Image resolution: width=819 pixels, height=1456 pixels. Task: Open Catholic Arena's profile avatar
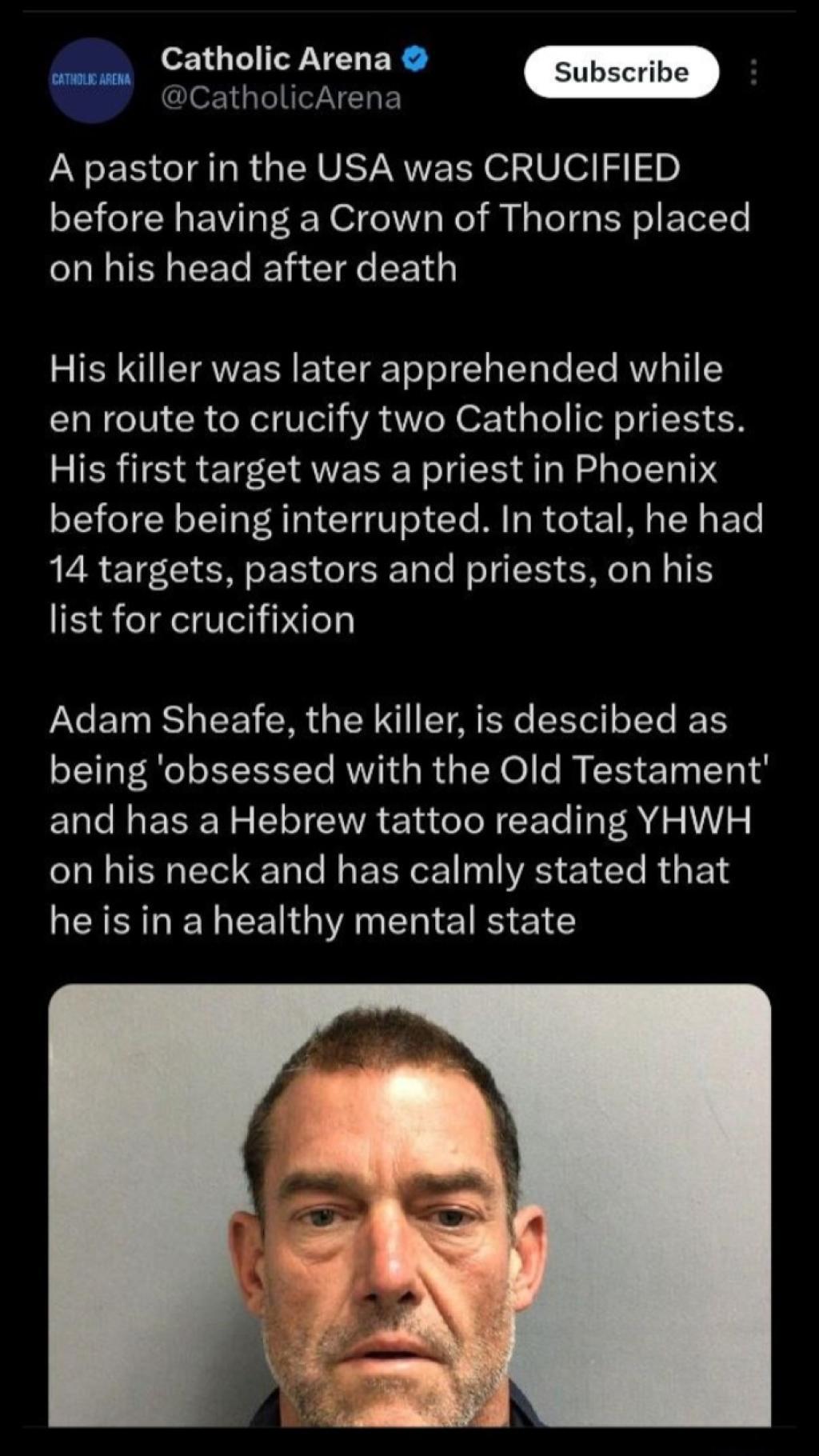point(92,80)
